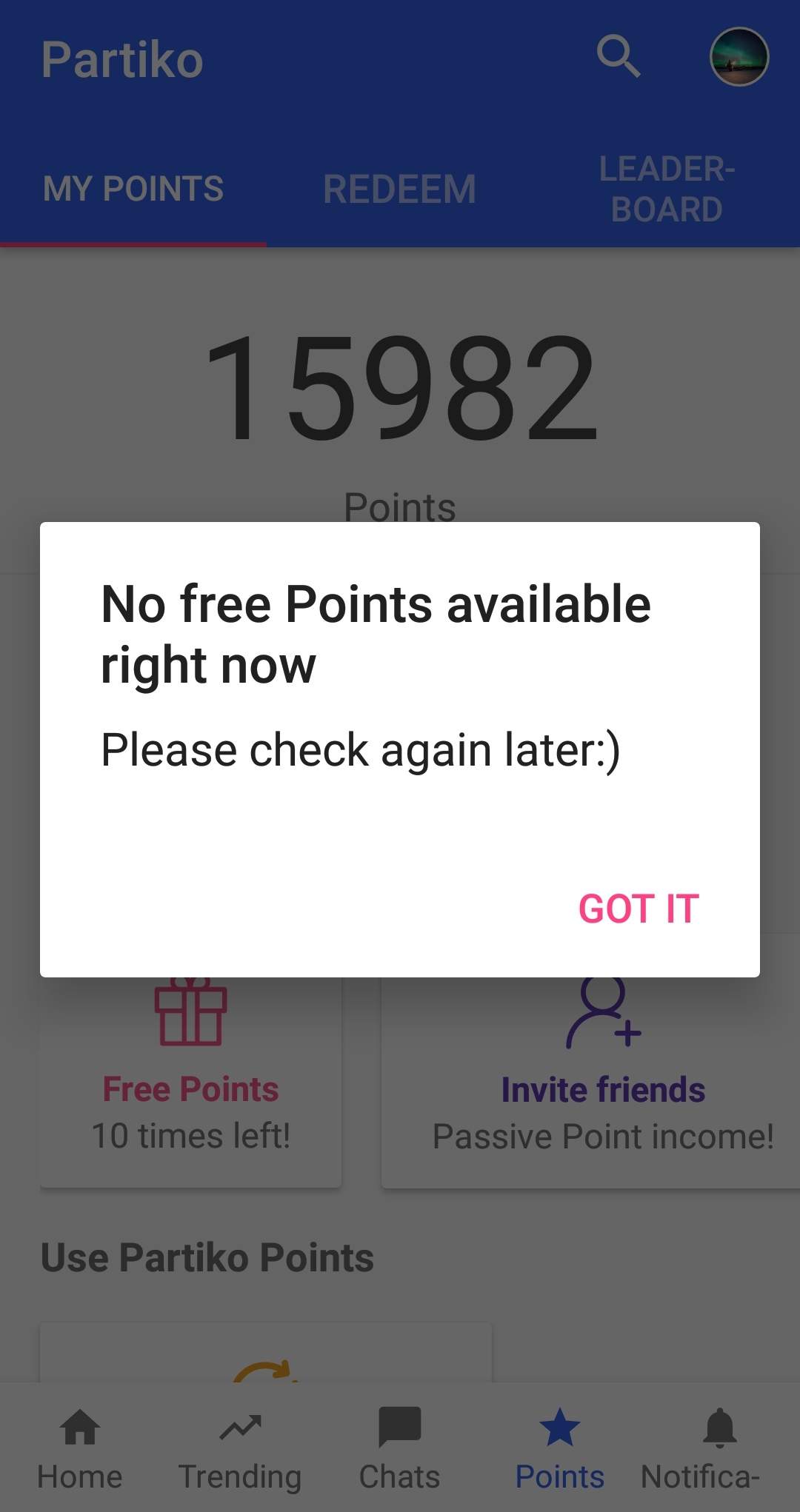Switch to the REDEEM tab
800x1512 pixels.
coord(399,190)
